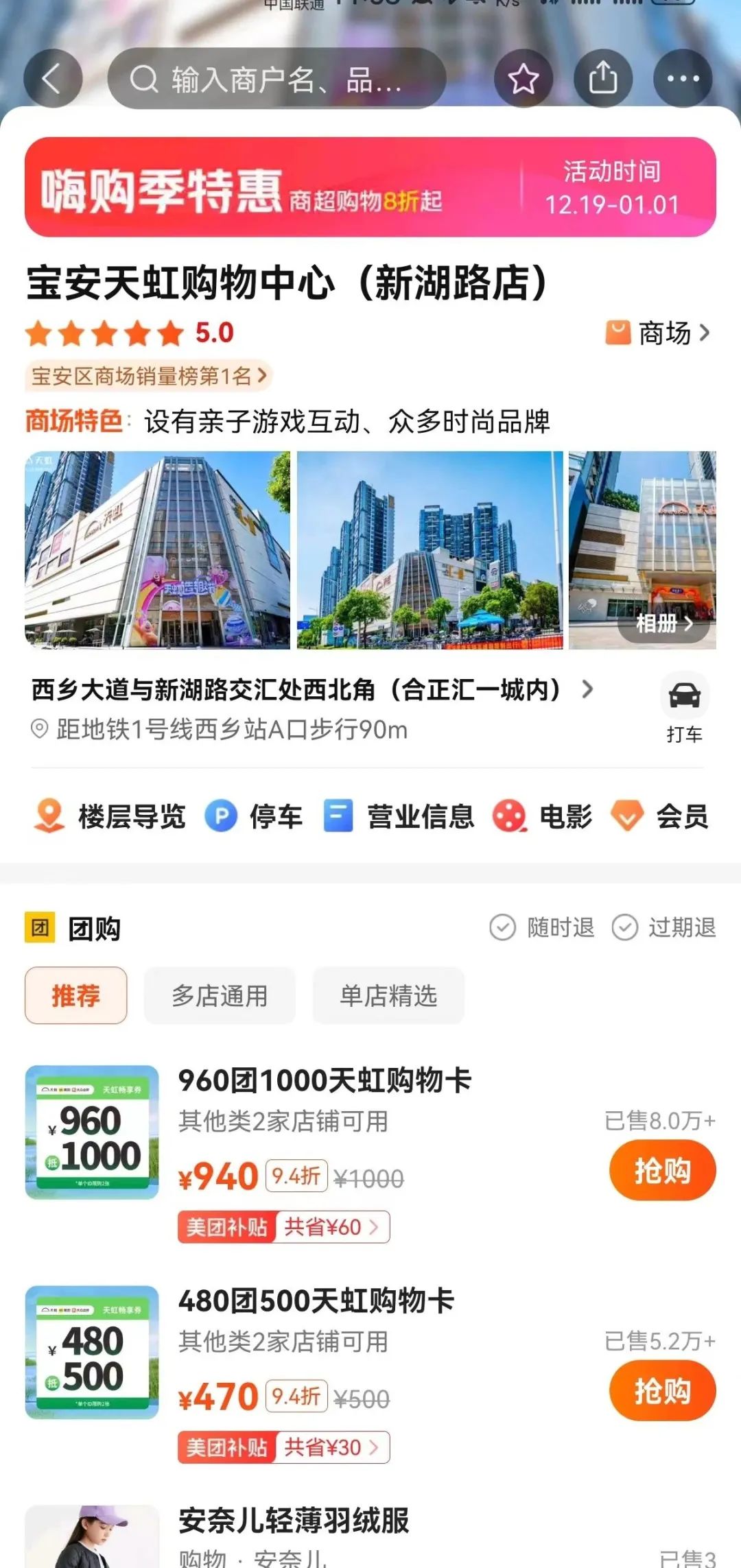The width and height of the screenshot is (741, 1568).
Task: Favorite the mall using the star icon
Action: pyautogui.click(x=524, y=78)
